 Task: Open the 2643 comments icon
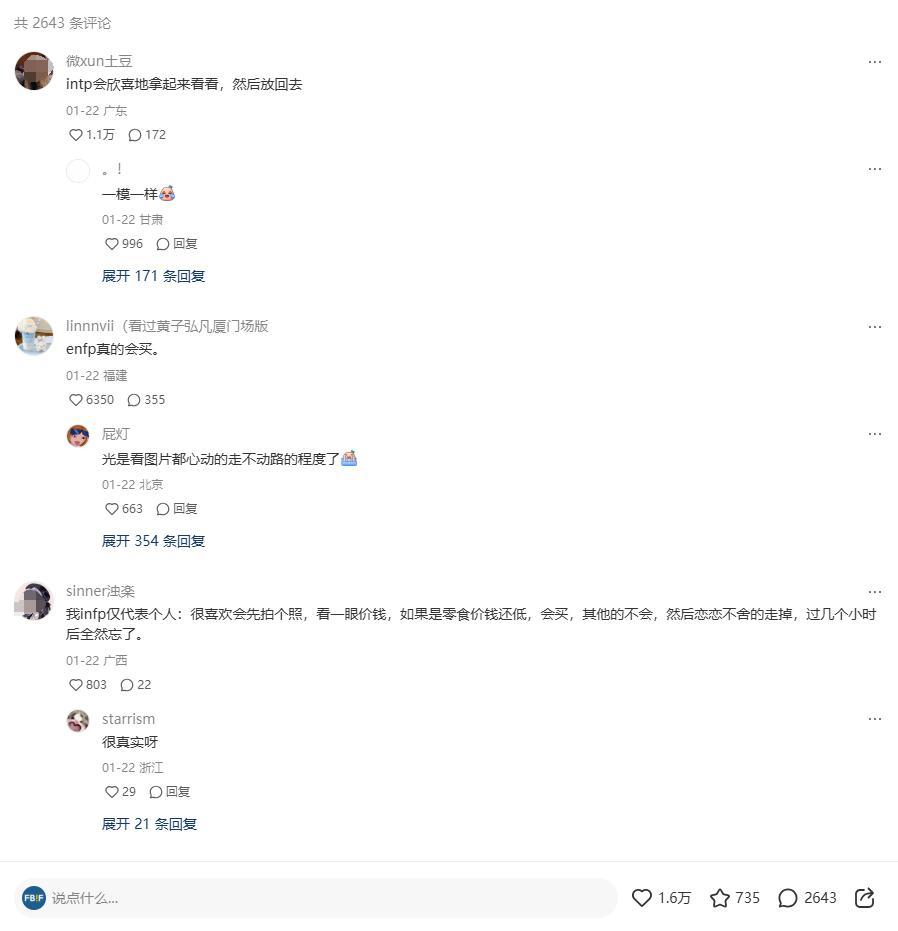[788, 898]
